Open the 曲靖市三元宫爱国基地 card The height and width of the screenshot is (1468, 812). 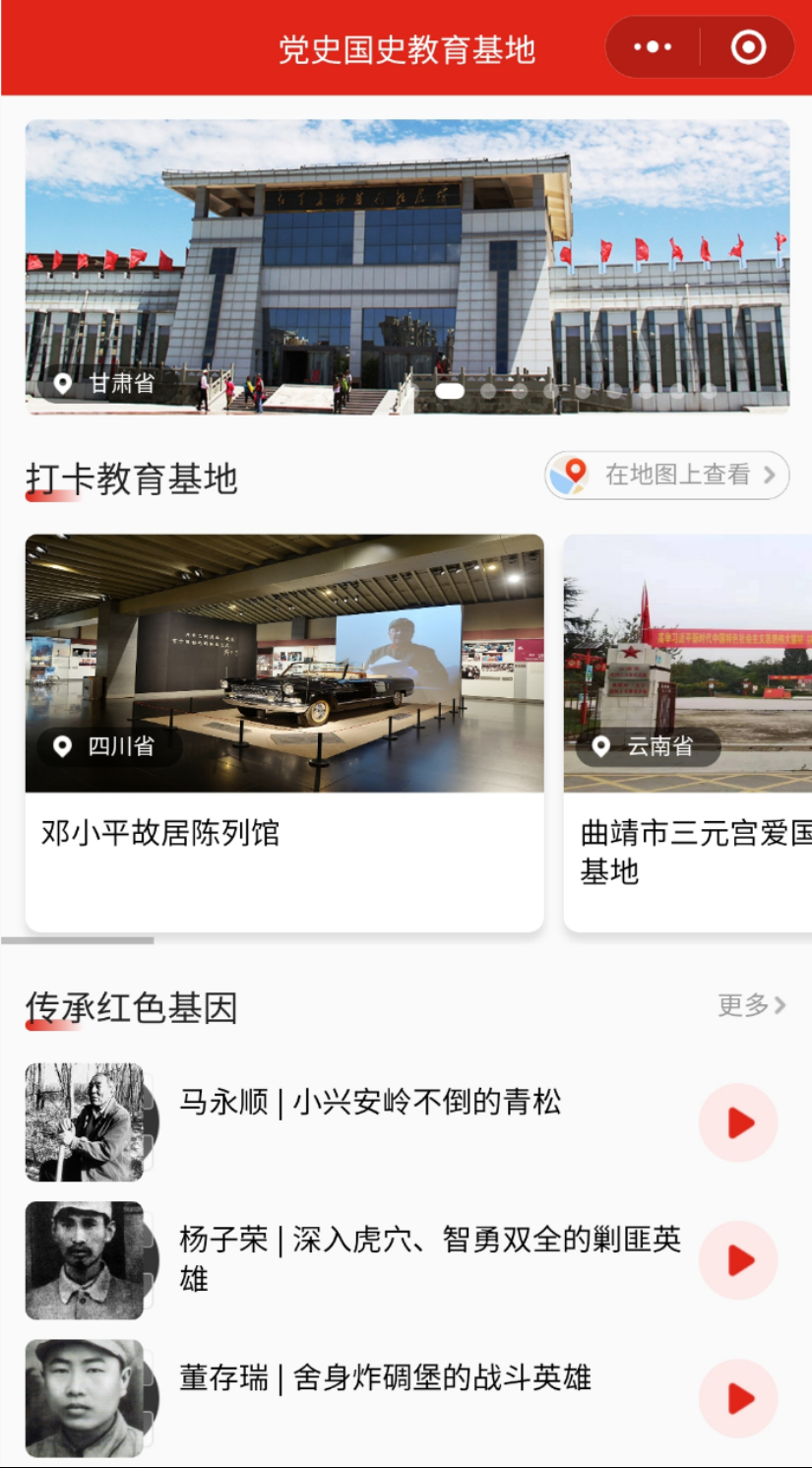(x=689, y=733)
